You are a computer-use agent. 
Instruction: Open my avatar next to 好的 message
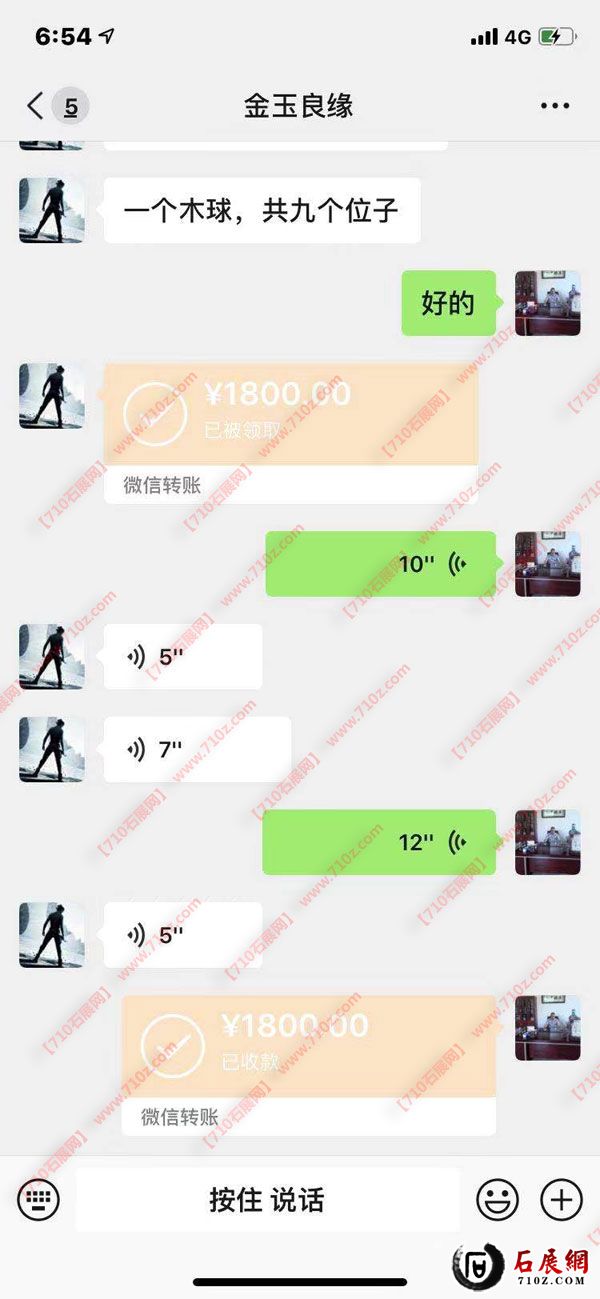click(x=547, y=303)
